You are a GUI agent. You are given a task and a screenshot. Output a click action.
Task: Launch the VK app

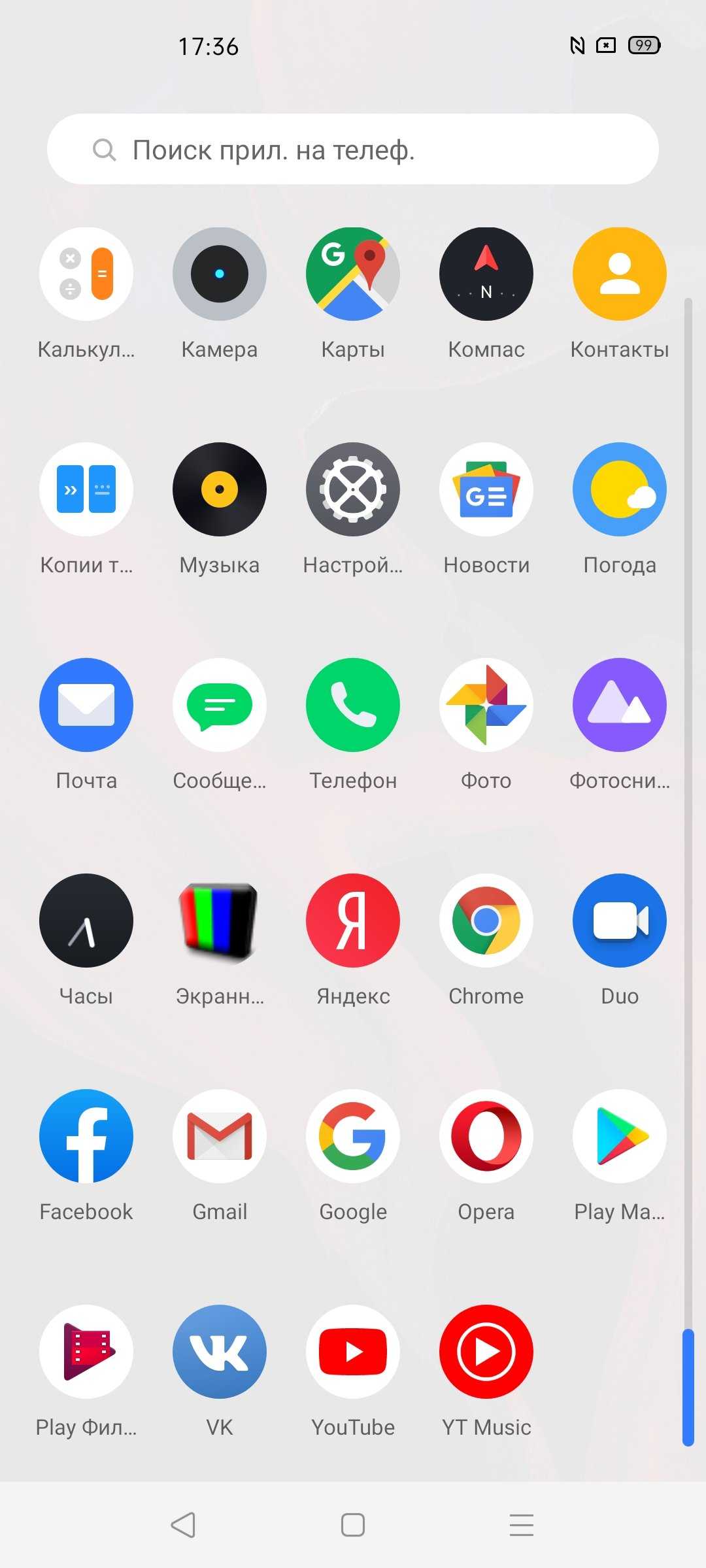[x=220, y=1352]
